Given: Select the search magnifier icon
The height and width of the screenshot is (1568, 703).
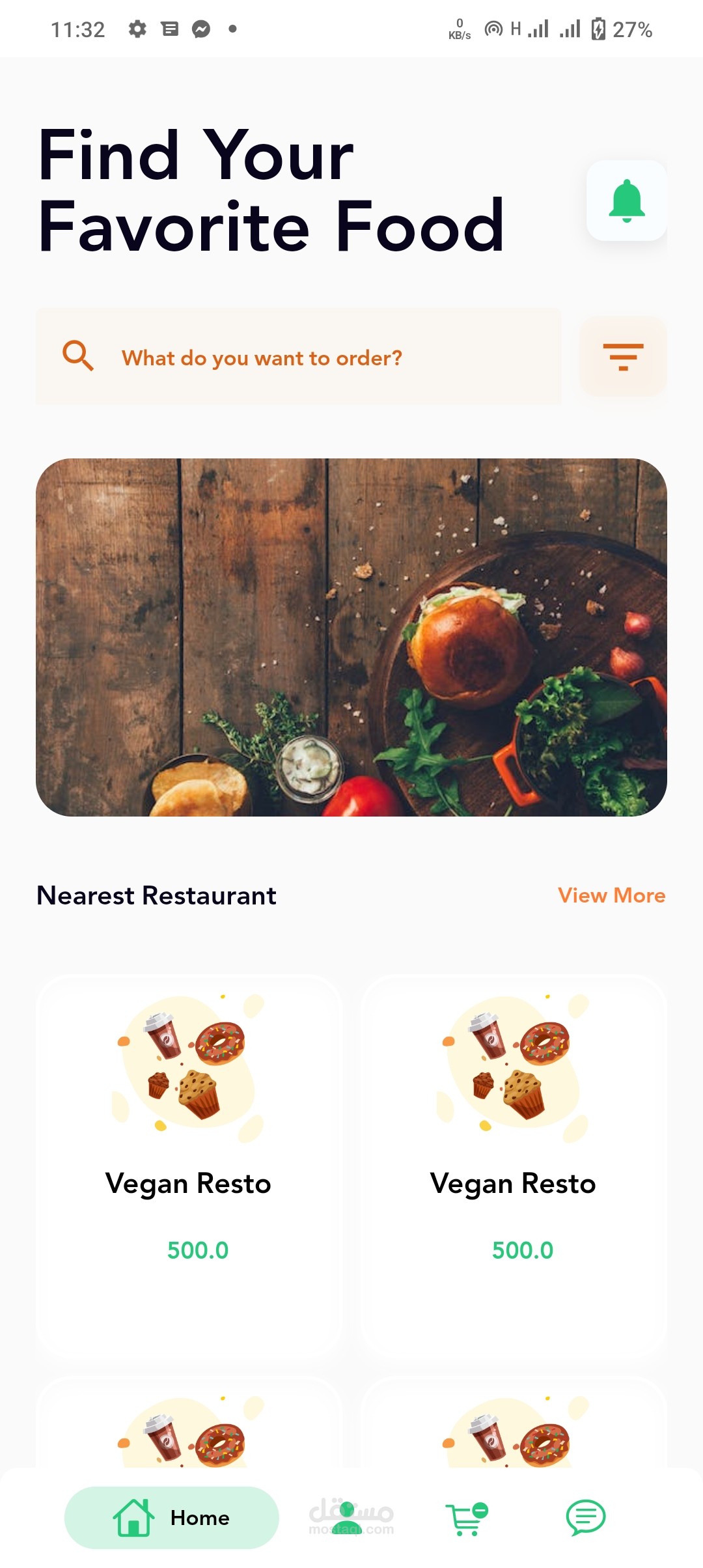Looking at the screenshot, I should 78,356.
